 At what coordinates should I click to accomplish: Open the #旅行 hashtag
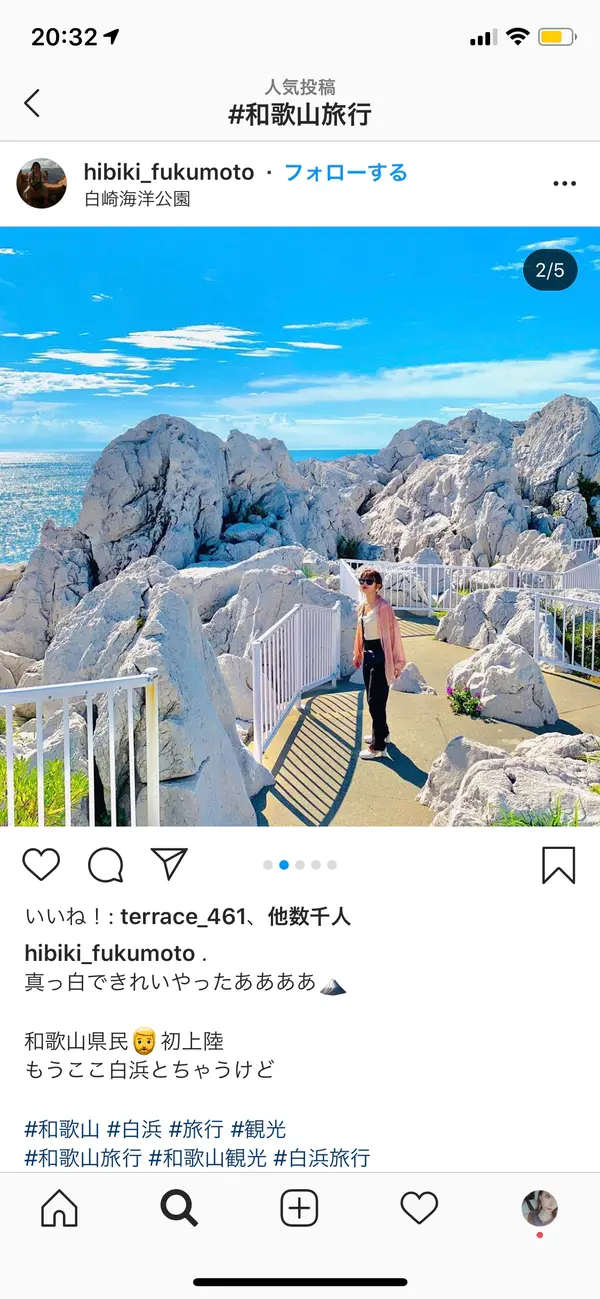pyautogui.click(x=196, y=1130)
